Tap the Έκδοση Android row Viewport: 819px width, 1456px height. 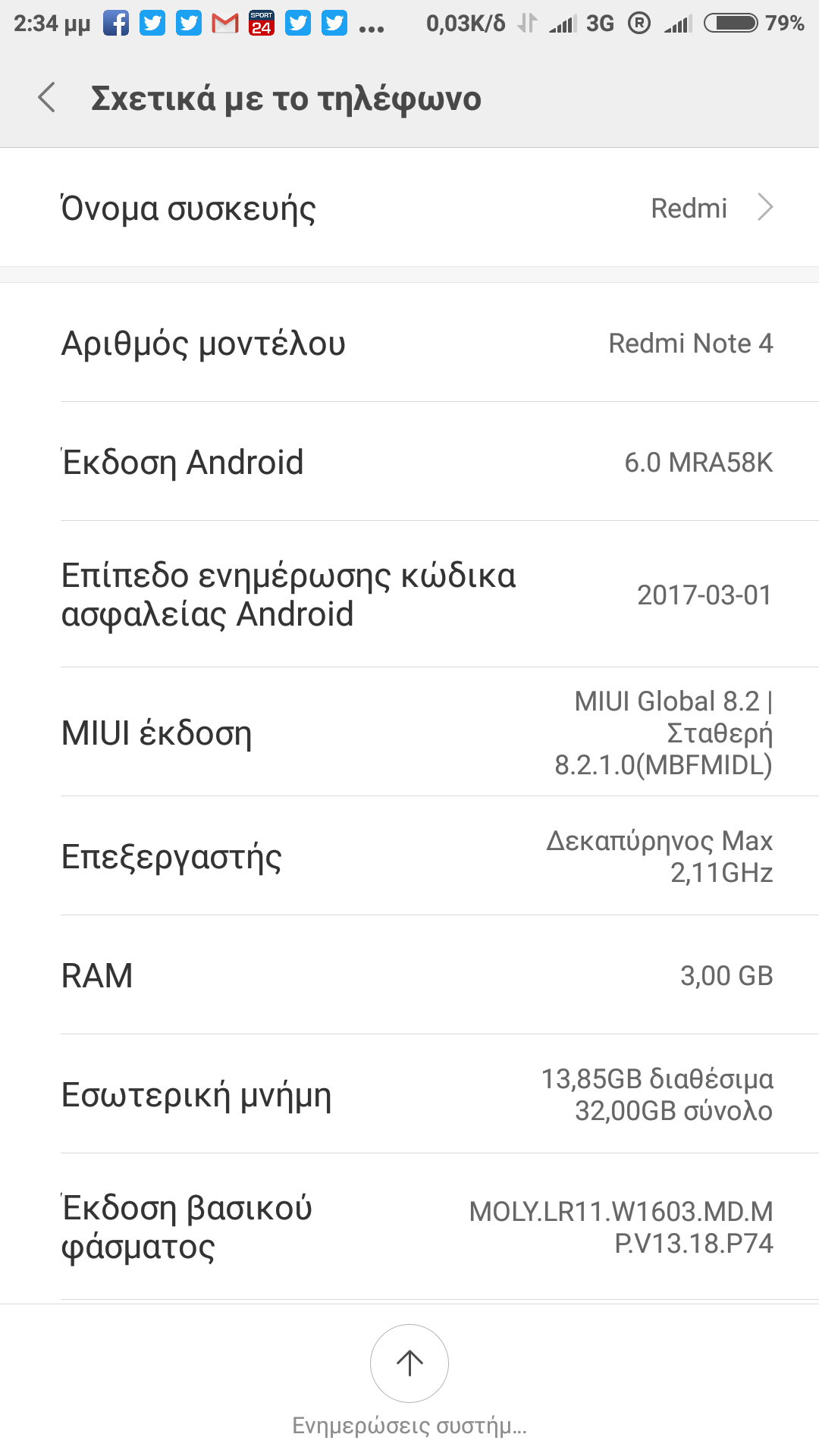[x=409, y=462]
